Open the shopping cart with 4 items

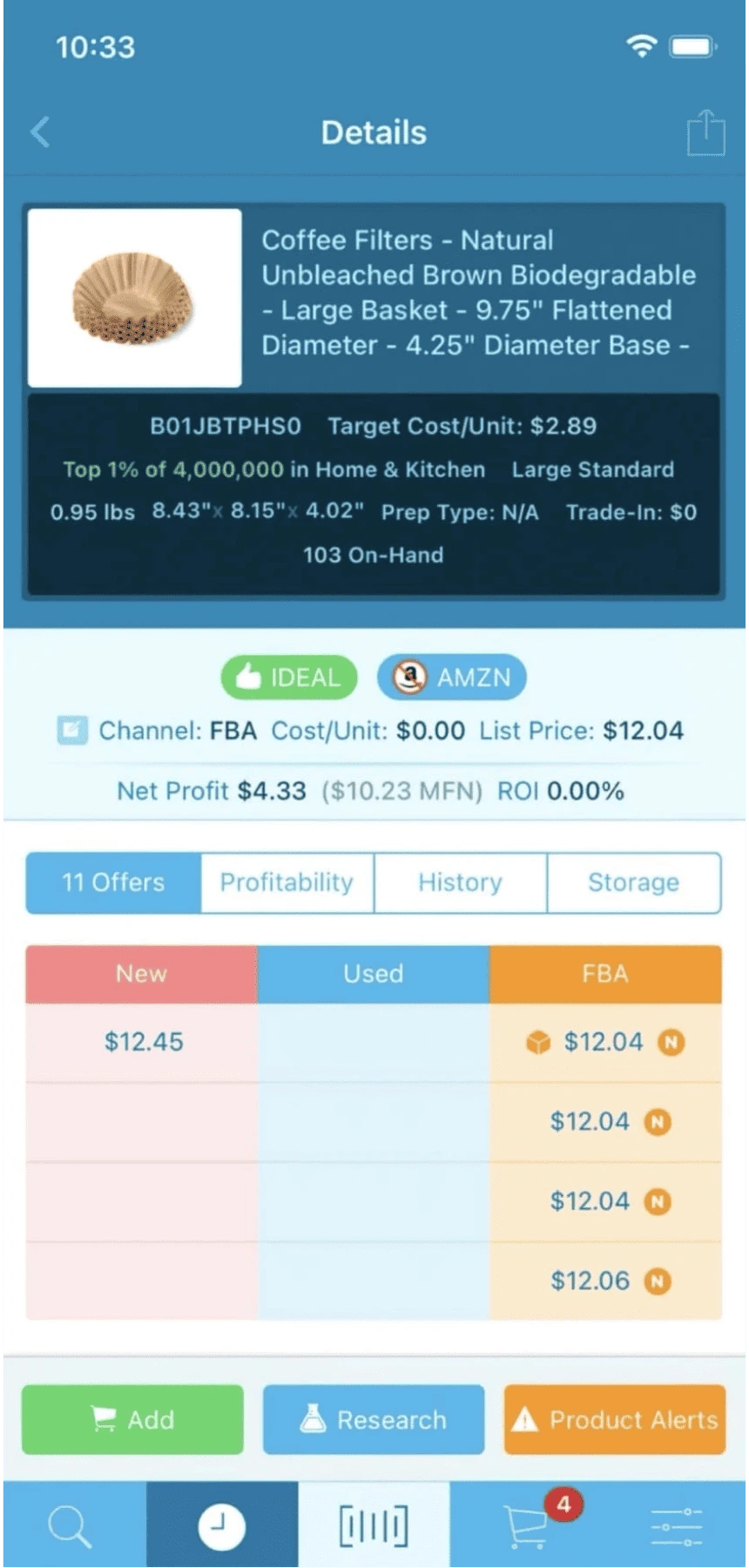point(526,1526)
